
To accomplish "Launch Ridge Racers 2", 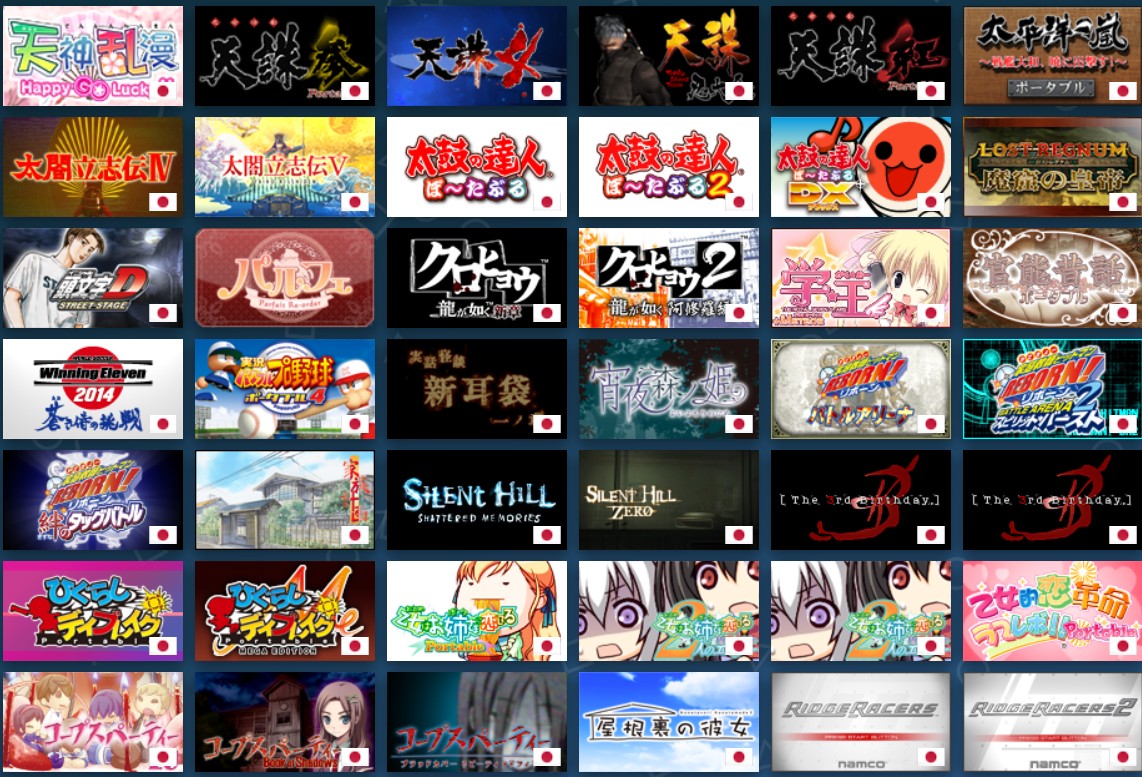I will coord(1052,722).
